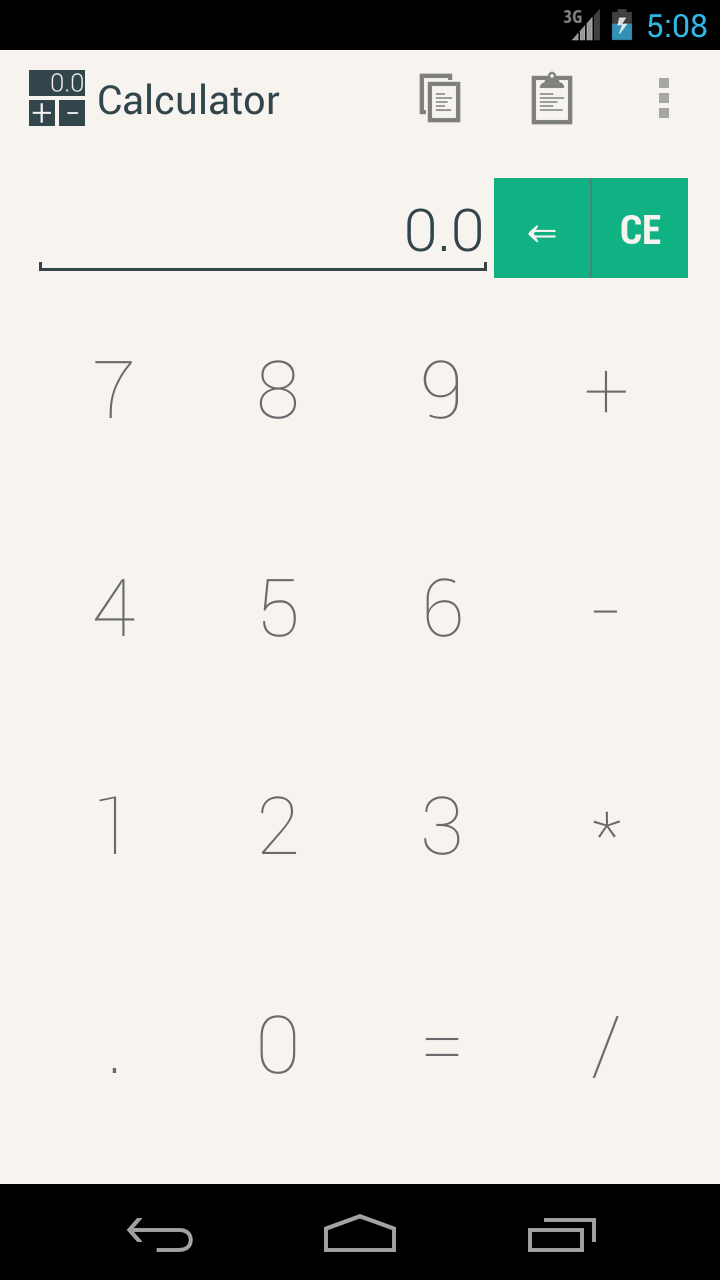This screenshot has width=720, height=1280.
Task: Paste from the clipboard icon
Action: pyautogui.click(x=552, y=99)
